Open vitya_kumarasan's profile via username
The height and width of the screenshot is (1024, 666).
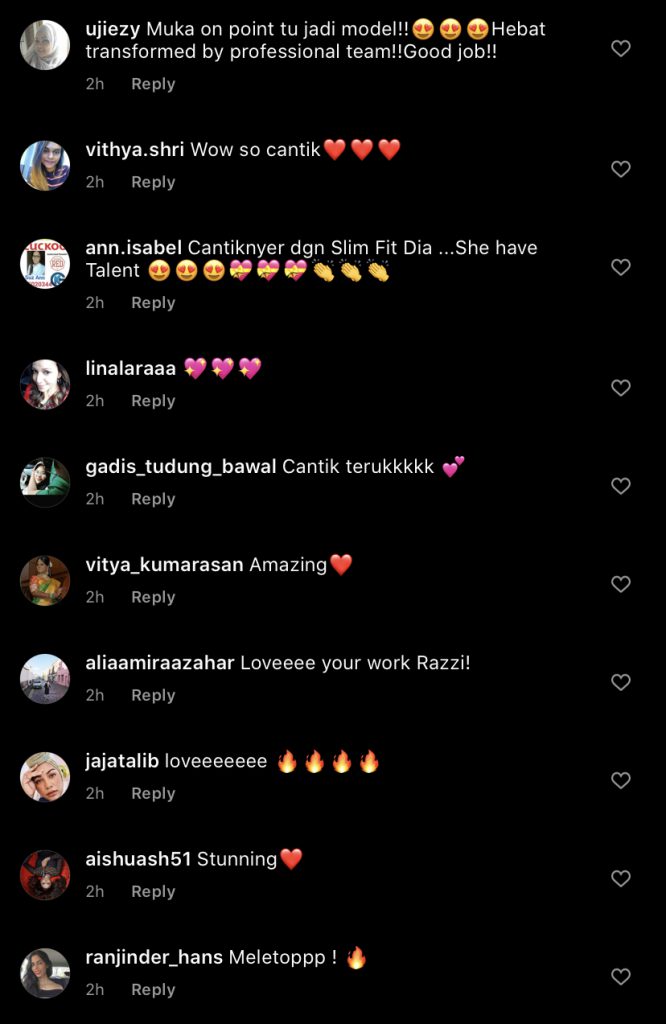[164, 565]
